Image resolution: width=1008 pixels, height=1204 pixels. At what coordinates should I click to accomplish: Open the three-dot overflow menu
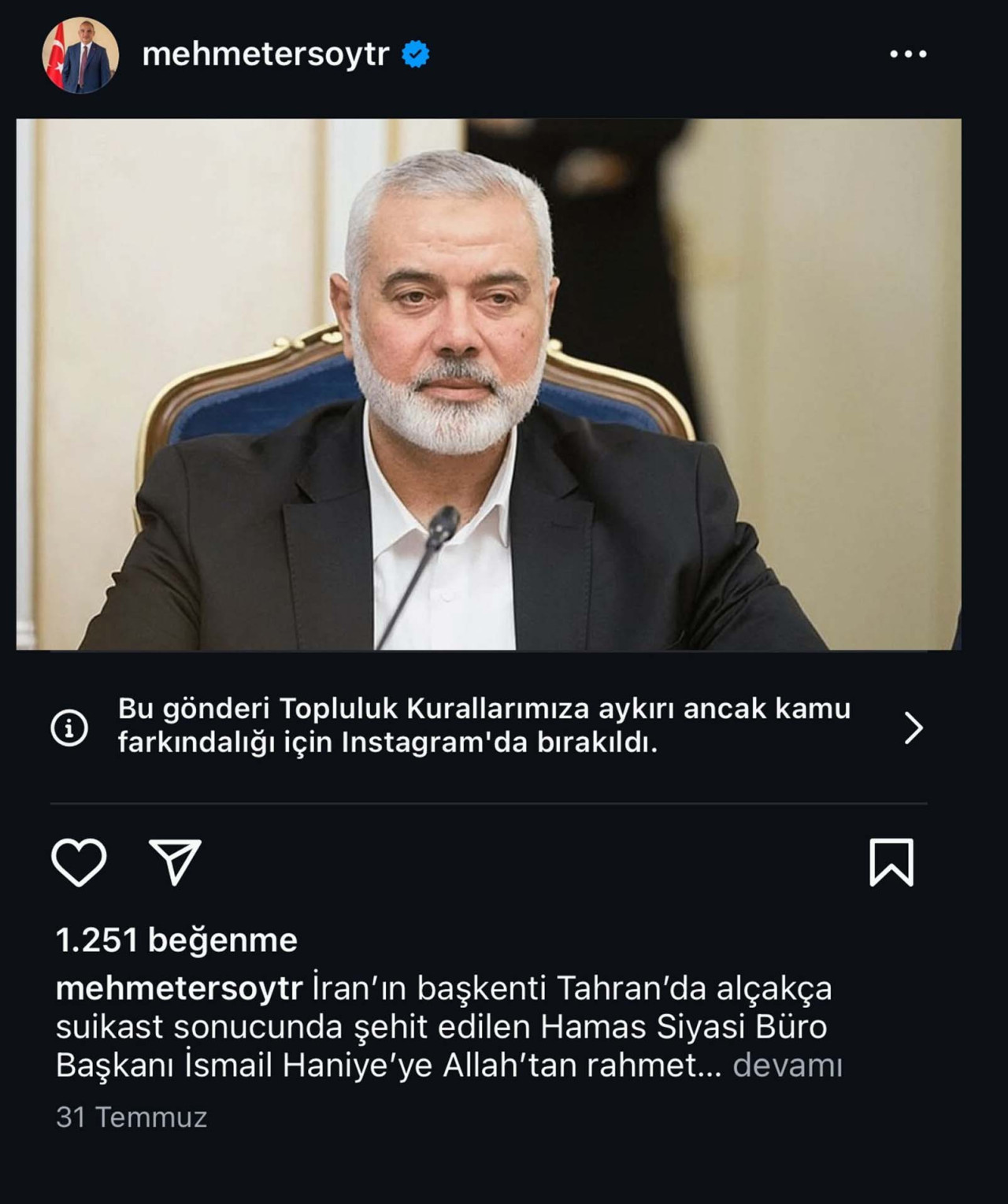pos(908,54)
